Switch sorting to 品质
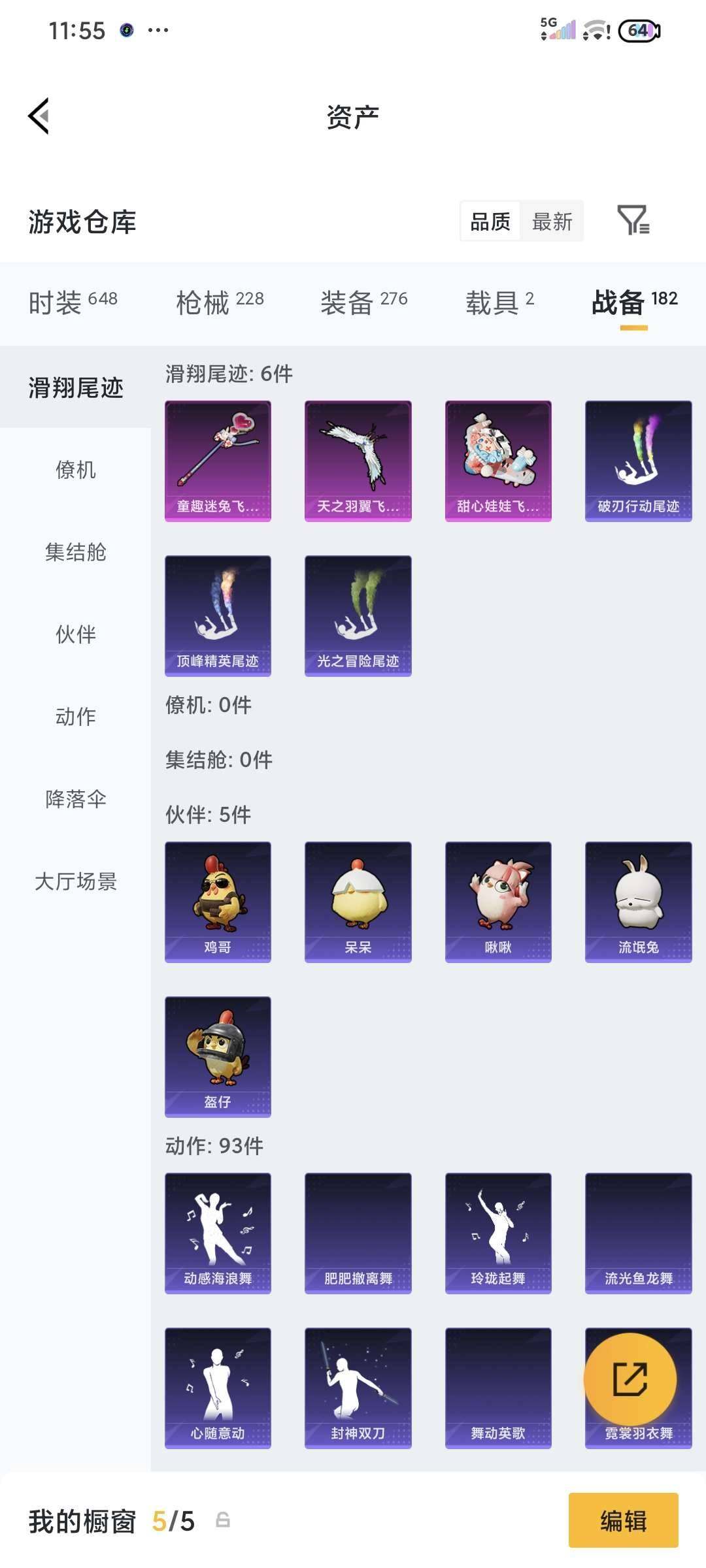706x1568 pixels. point(492,222)
